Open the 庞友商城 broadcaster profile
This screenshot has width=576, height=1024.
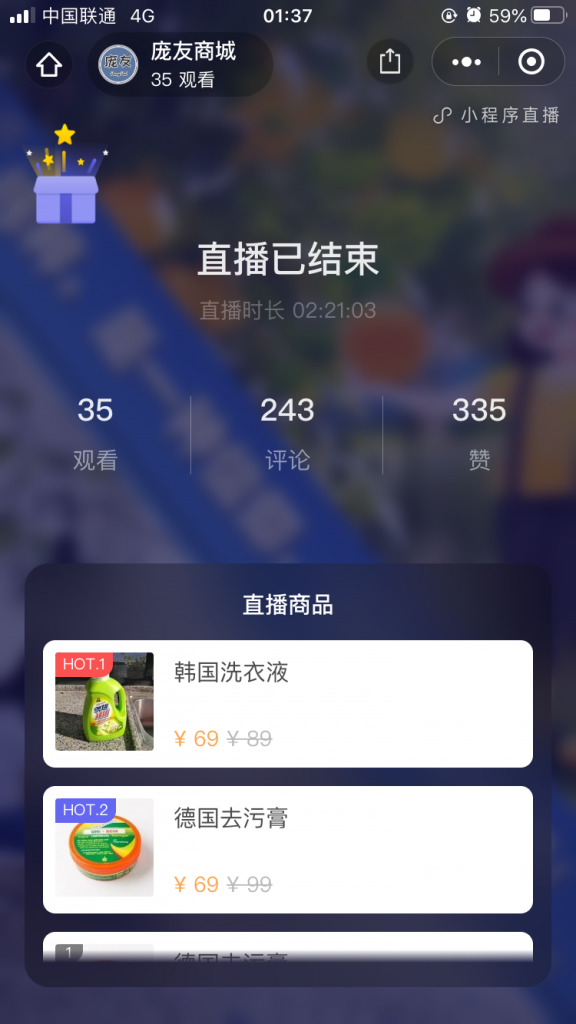[x=180, y=65]
